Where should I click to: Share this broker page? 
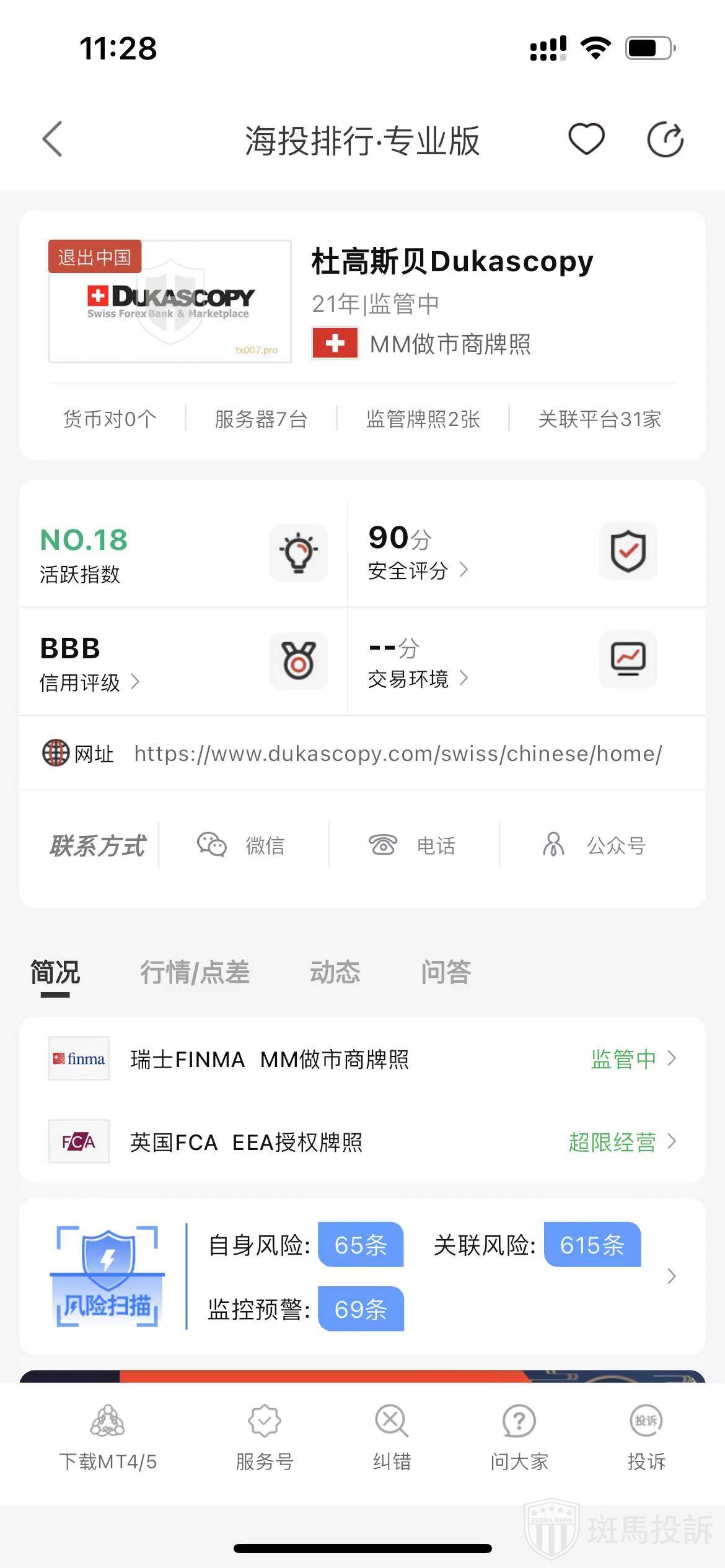[x=665, y=139]
